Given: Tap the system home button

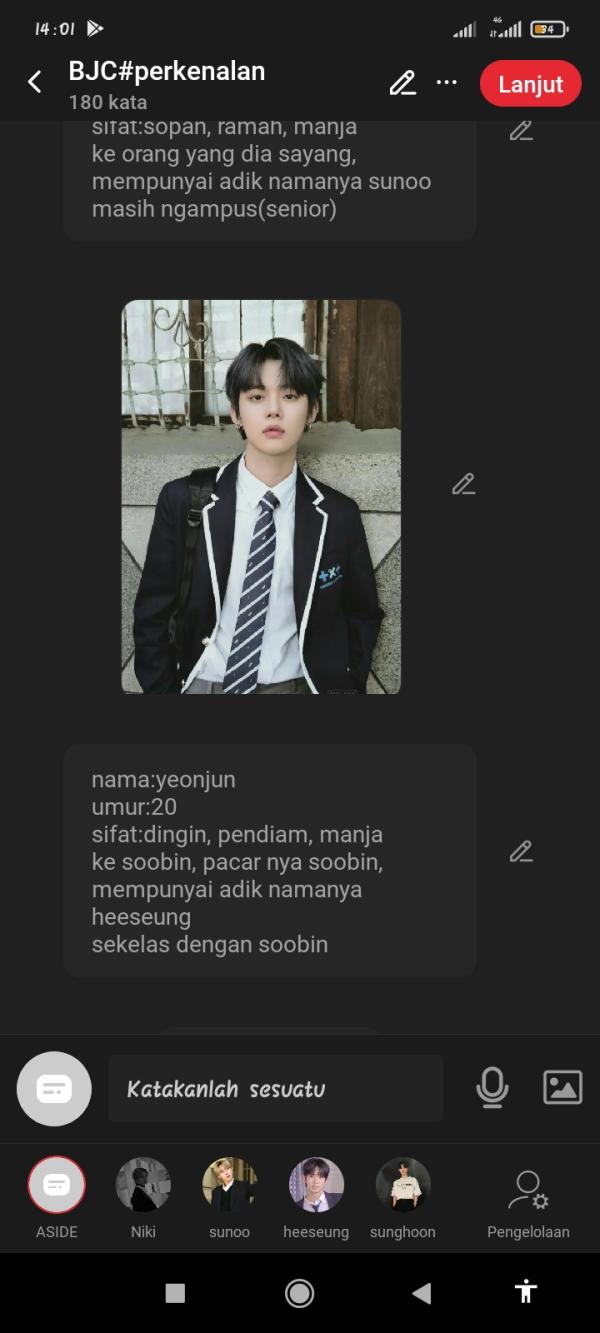Looking at the screenshot, I should pyautogui.click(x=299, y=1293).
